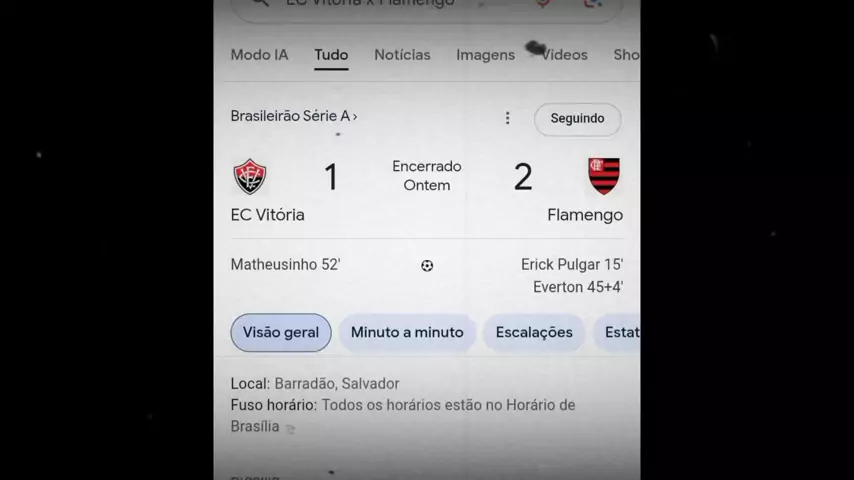Image resolution: width=854 pixels, height=480 pixels.
Task: Open the Brasileirão Série A league link
Action: click(293, 117)
